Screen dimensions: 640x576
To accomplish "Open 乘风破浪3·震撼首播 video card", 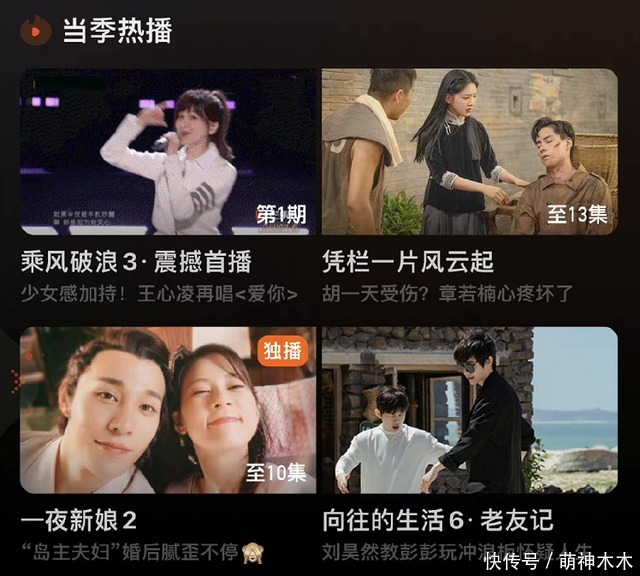I will [x=168, y=153].
